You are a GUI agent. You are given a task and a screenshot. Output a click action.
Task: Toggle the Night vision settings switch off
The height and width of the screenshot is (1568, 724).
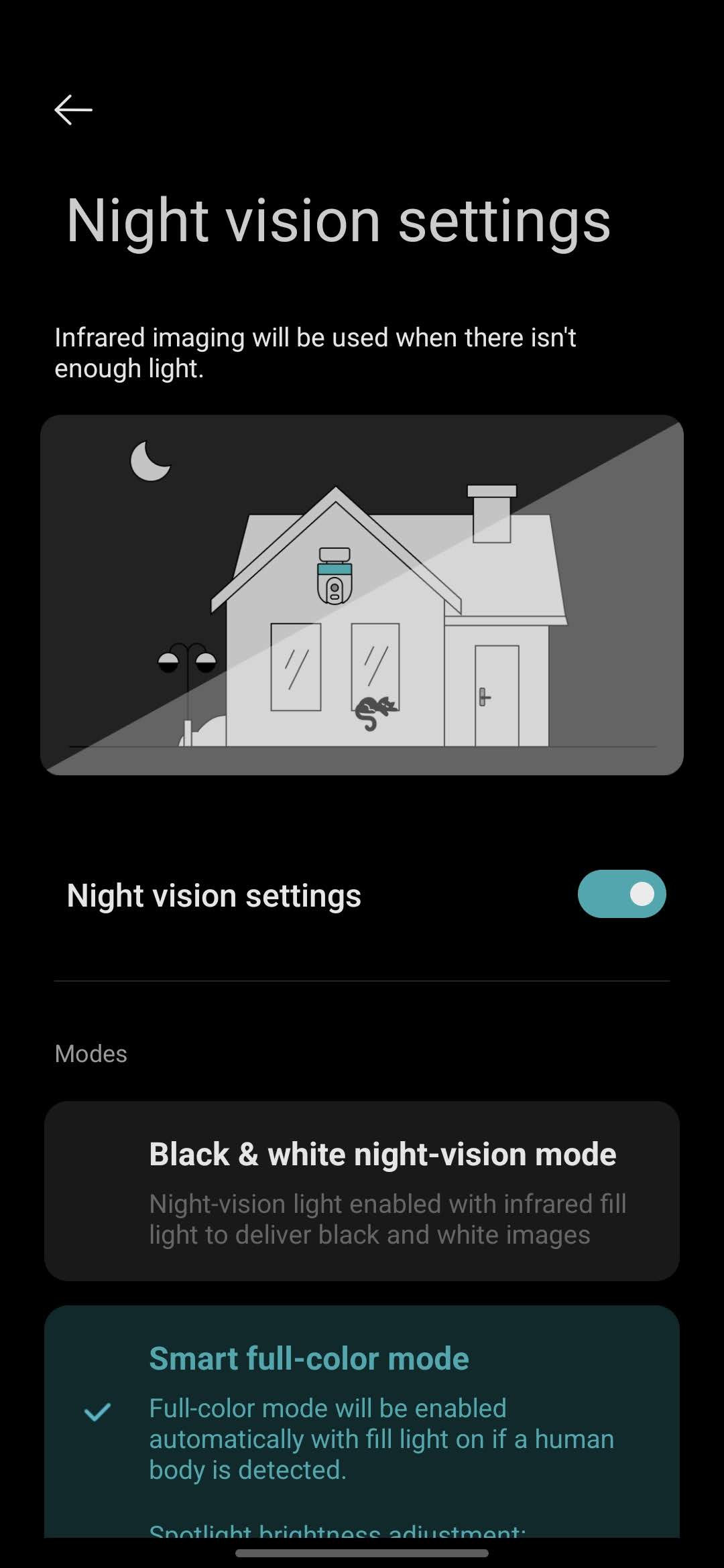pos(621,894)
